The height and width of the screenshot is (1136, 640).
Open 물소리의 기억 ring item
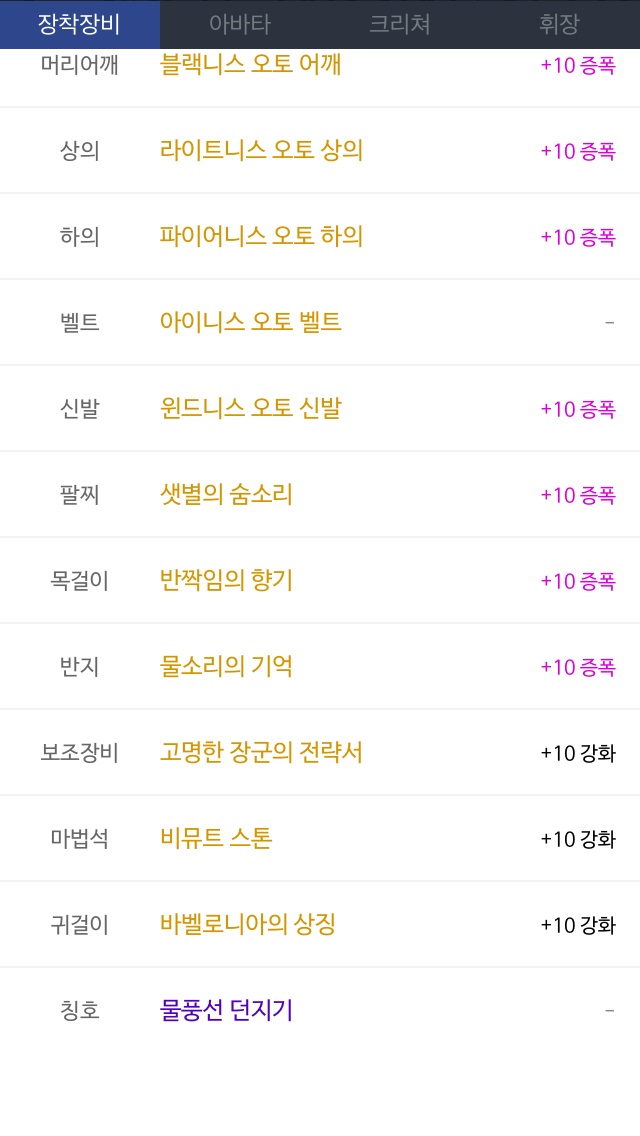coord(226,667)
